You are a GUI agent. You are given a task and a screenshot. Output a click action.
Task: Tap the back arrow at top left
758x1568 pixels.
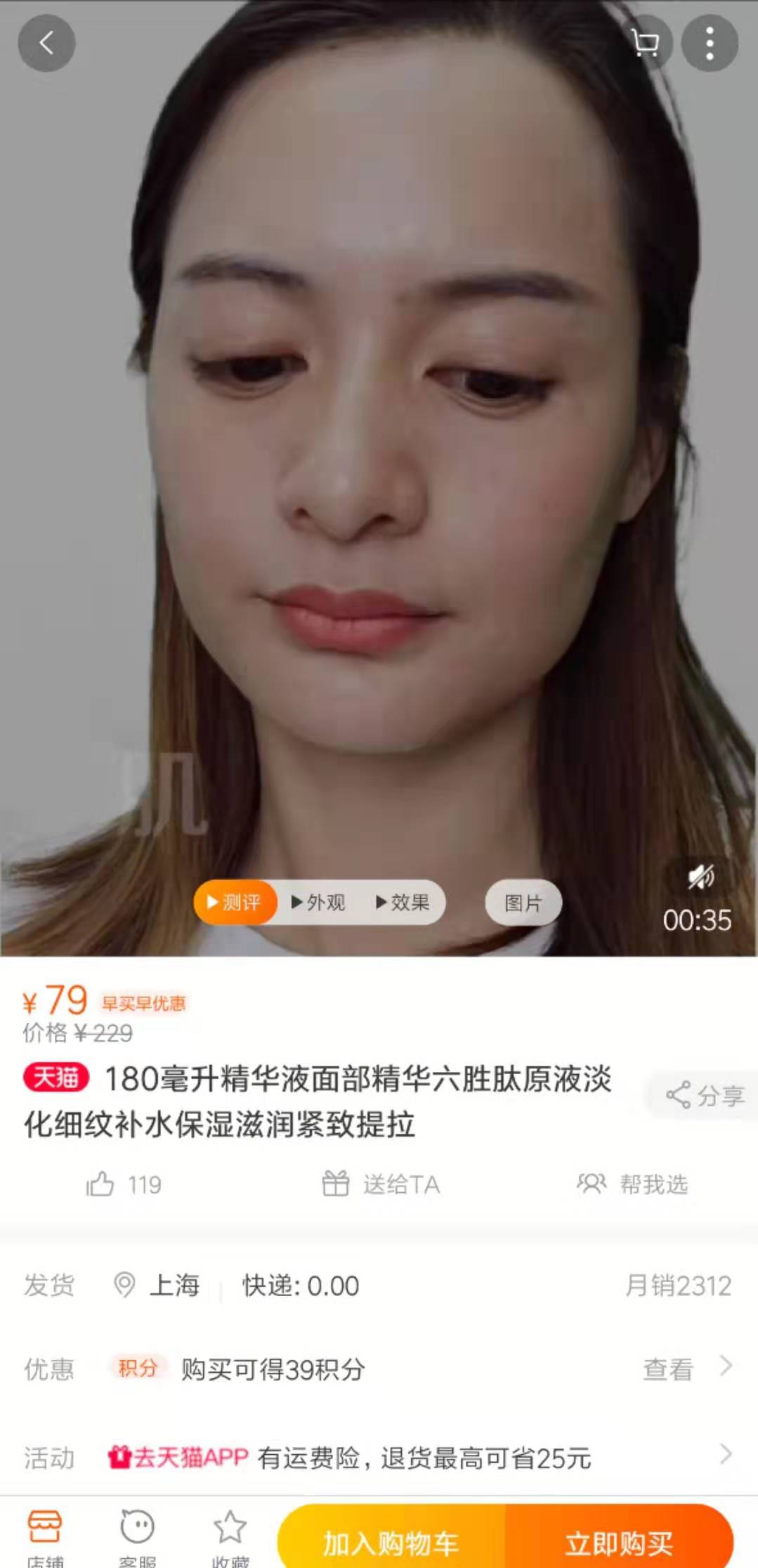pos(46,43)
